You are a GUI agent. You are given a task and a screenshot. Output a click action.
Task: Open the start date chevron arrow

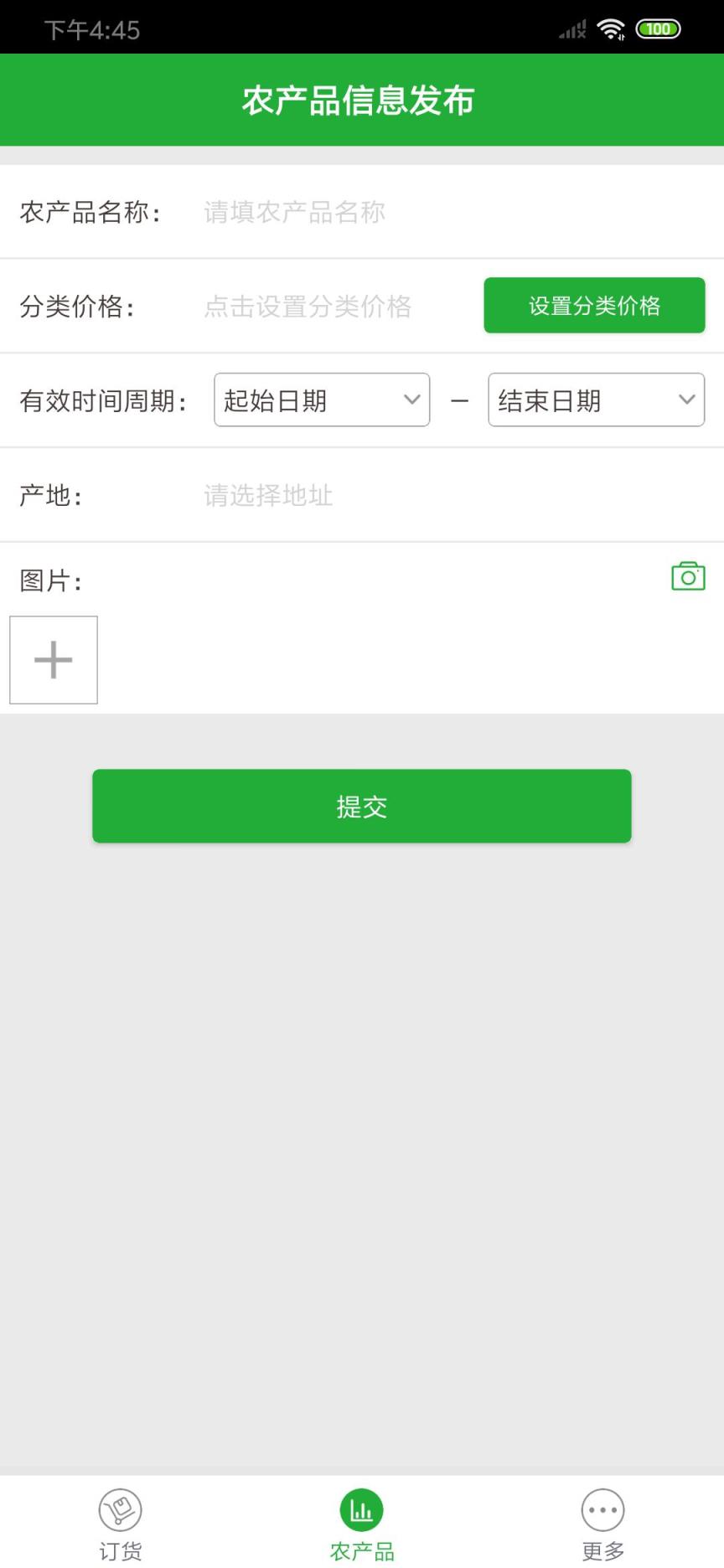pos(411,400)
